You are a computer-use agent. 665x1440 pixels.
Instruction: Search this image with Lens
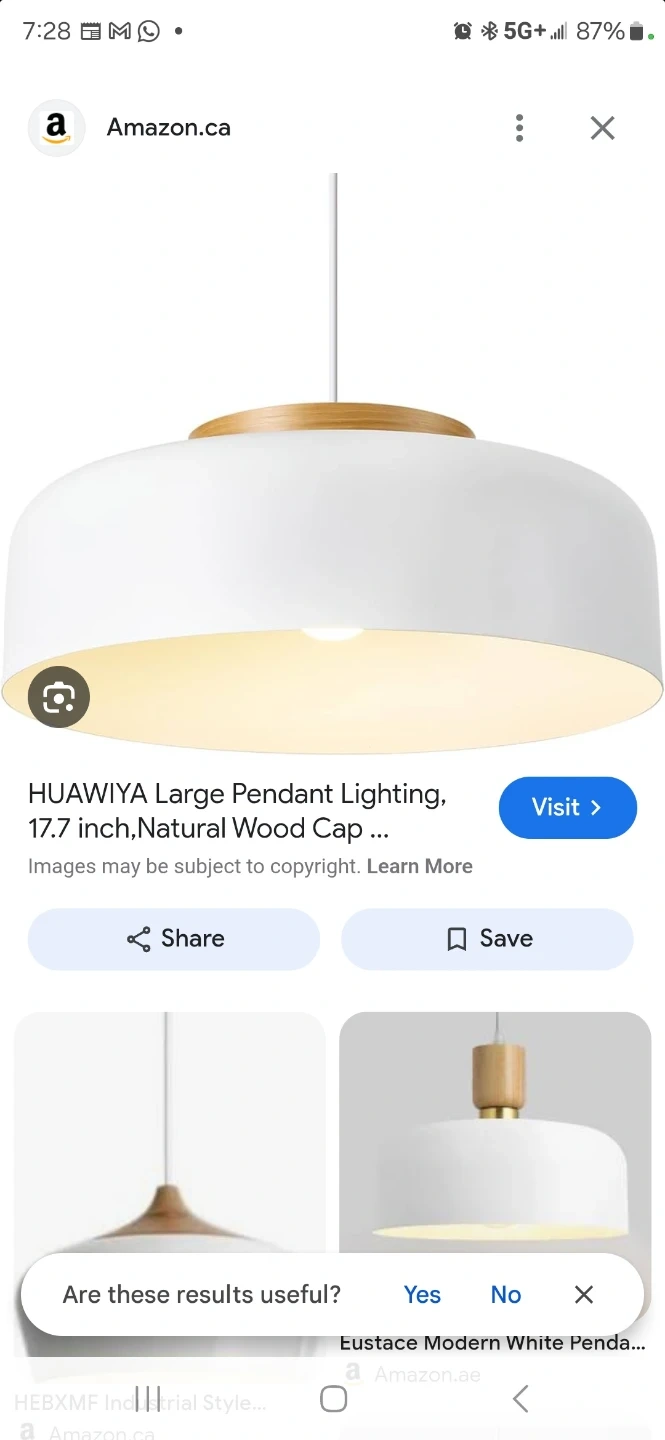(x=59, y=697)
